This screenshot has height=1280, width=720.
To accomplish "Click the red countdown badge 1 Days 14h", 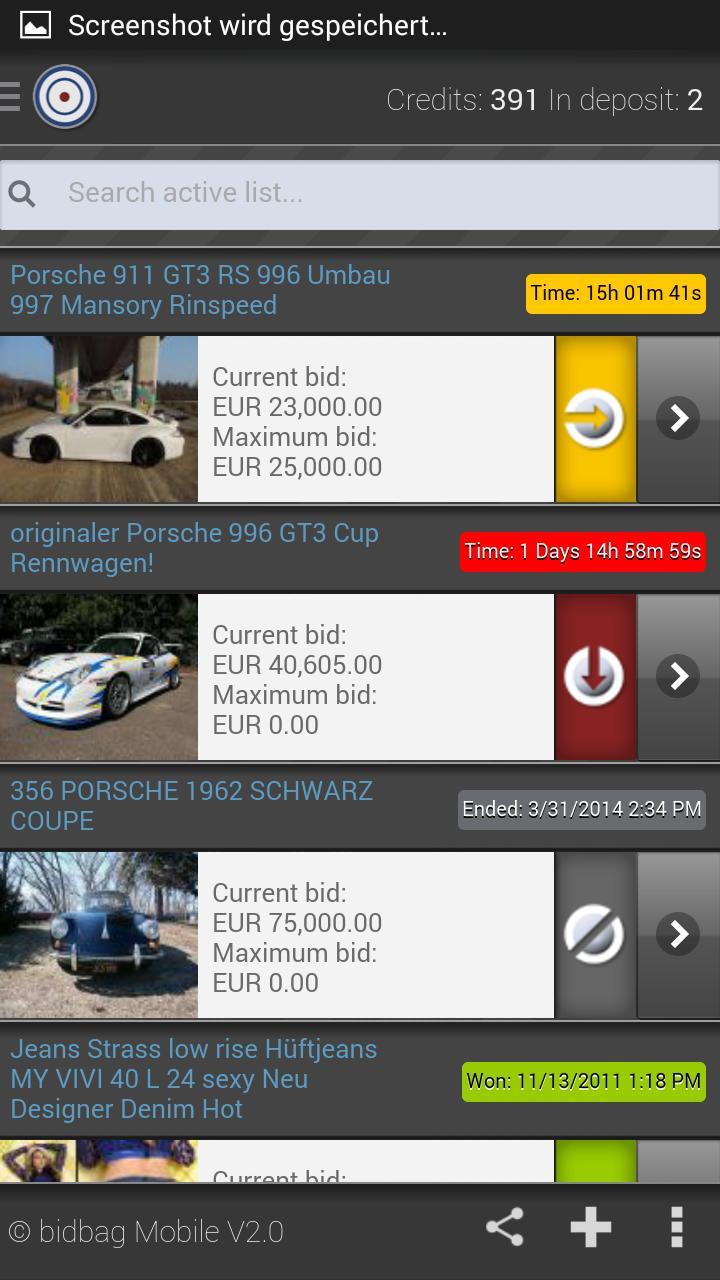I will 583,551.
